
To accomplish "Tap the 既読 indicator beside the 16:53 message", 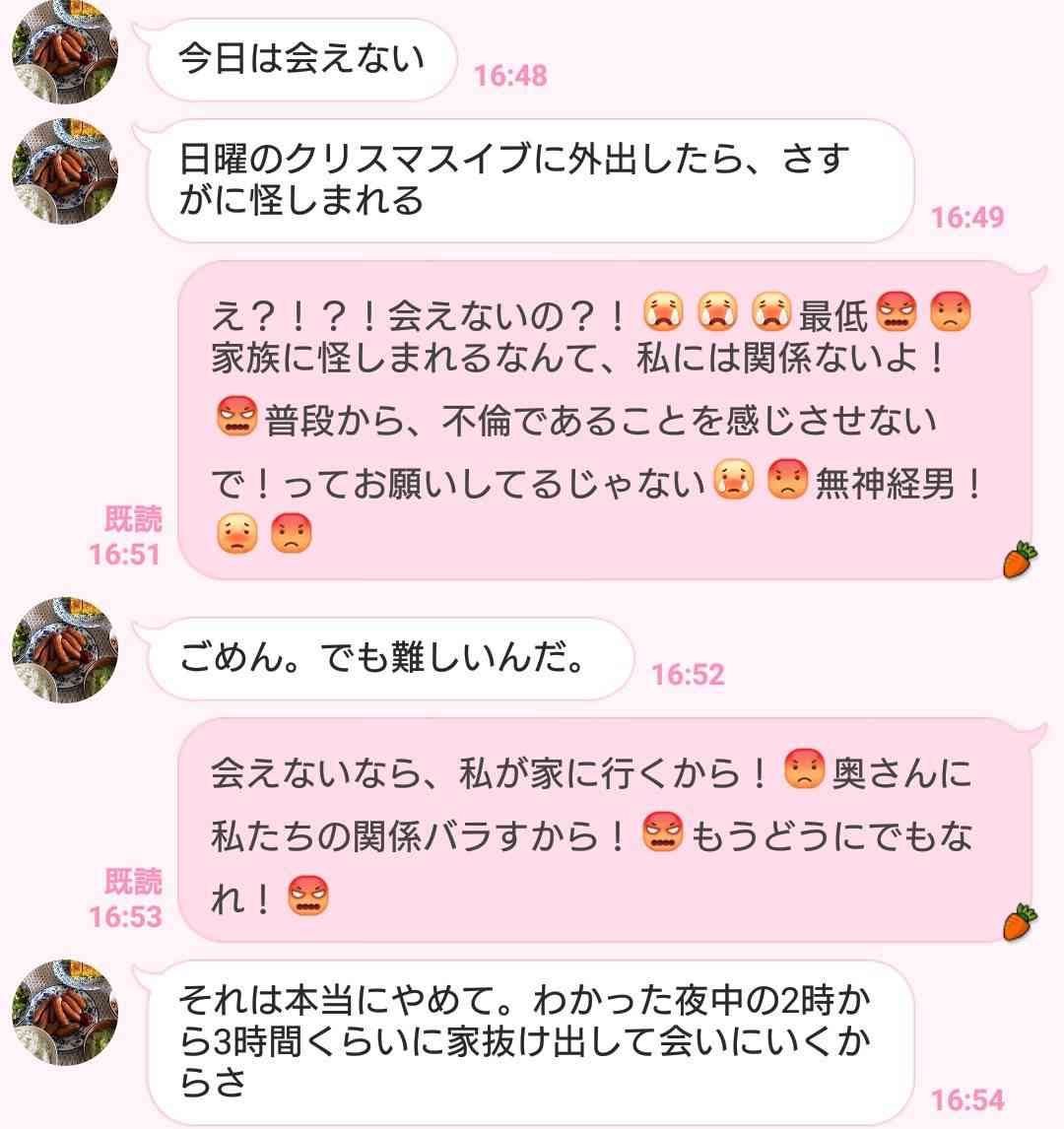I will (x=133, y=882).
